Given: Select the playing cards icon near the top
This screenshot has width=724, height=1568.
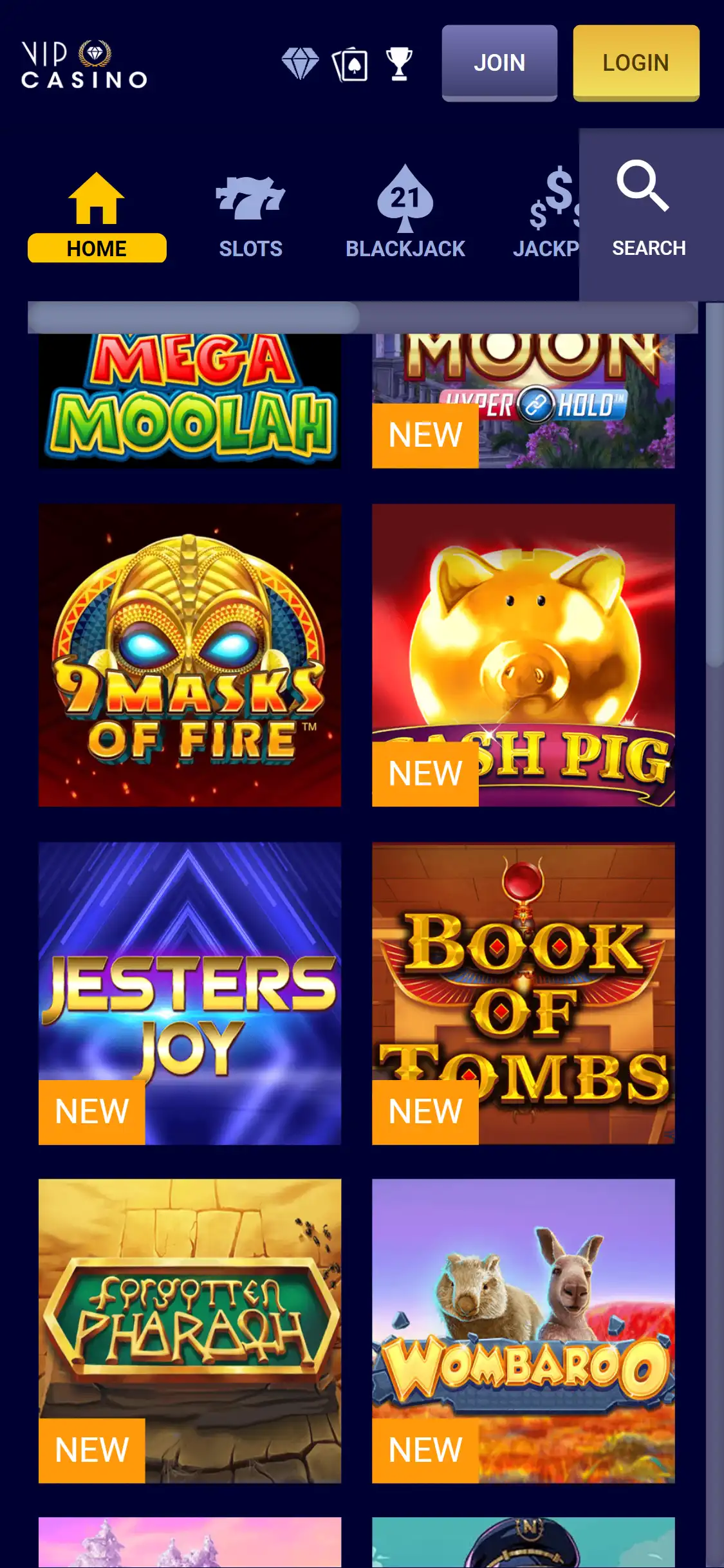Looking at the screenshot, I should click(x=349, y=62).
